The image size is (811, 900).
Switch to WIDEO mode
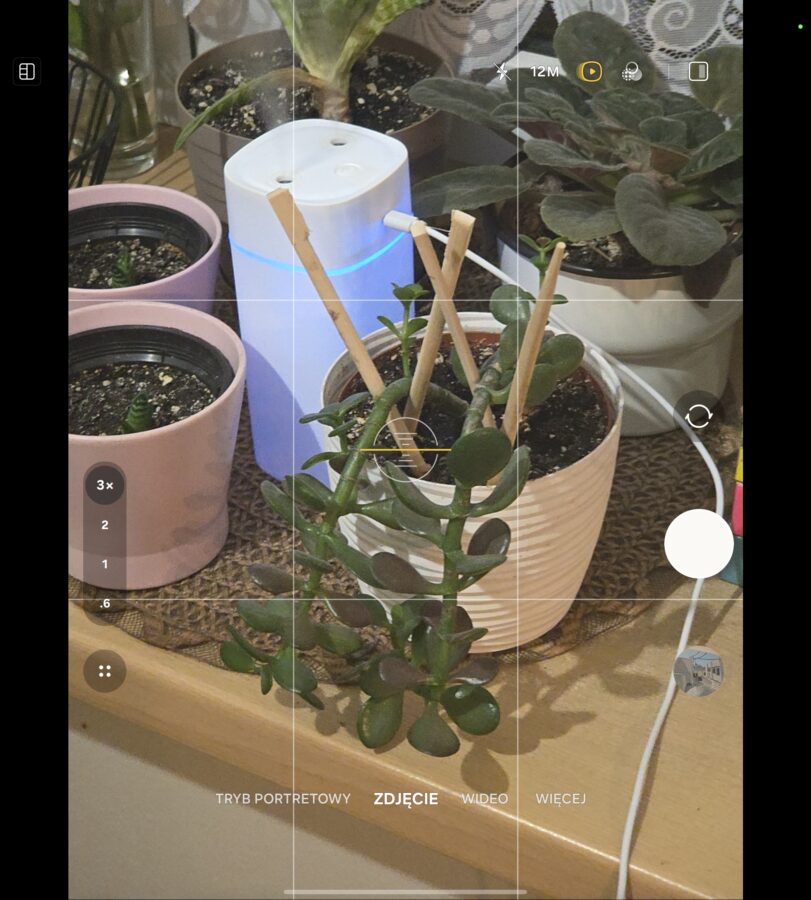pyautogui.click(x=485, y=799)
